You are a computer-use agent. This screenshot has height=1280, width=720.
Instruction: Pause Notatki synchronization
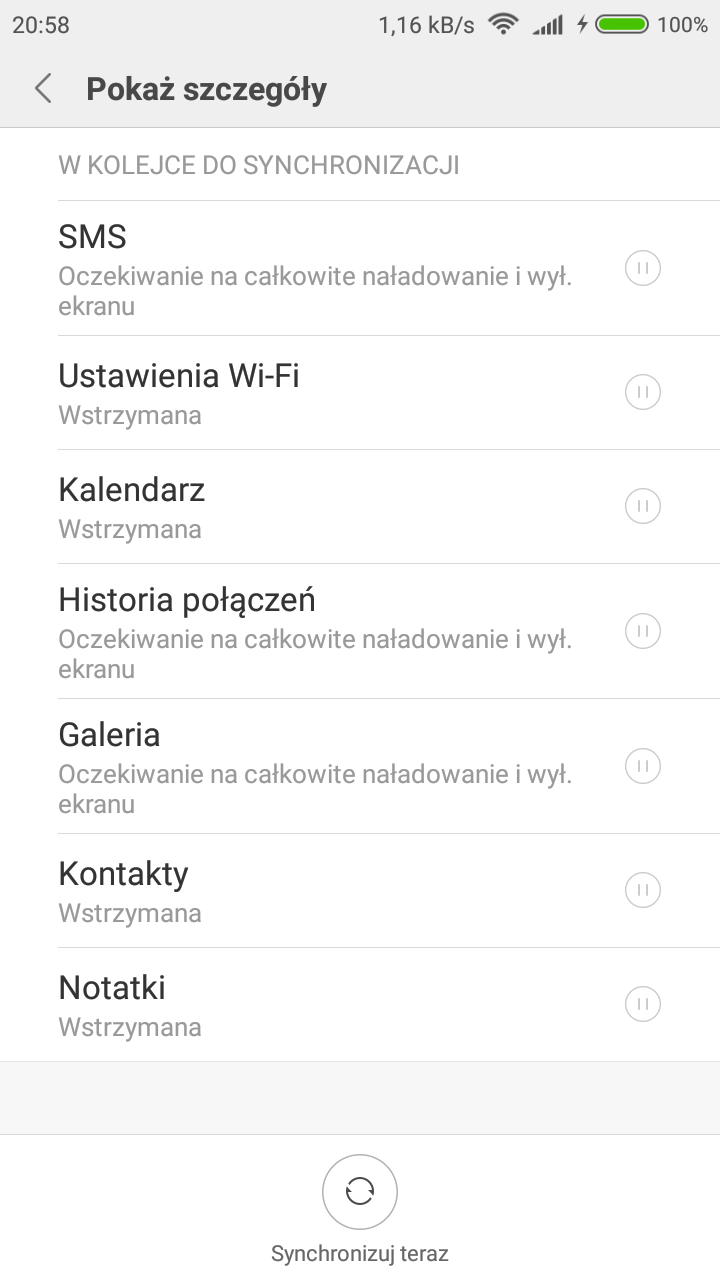click(643, 1004)
